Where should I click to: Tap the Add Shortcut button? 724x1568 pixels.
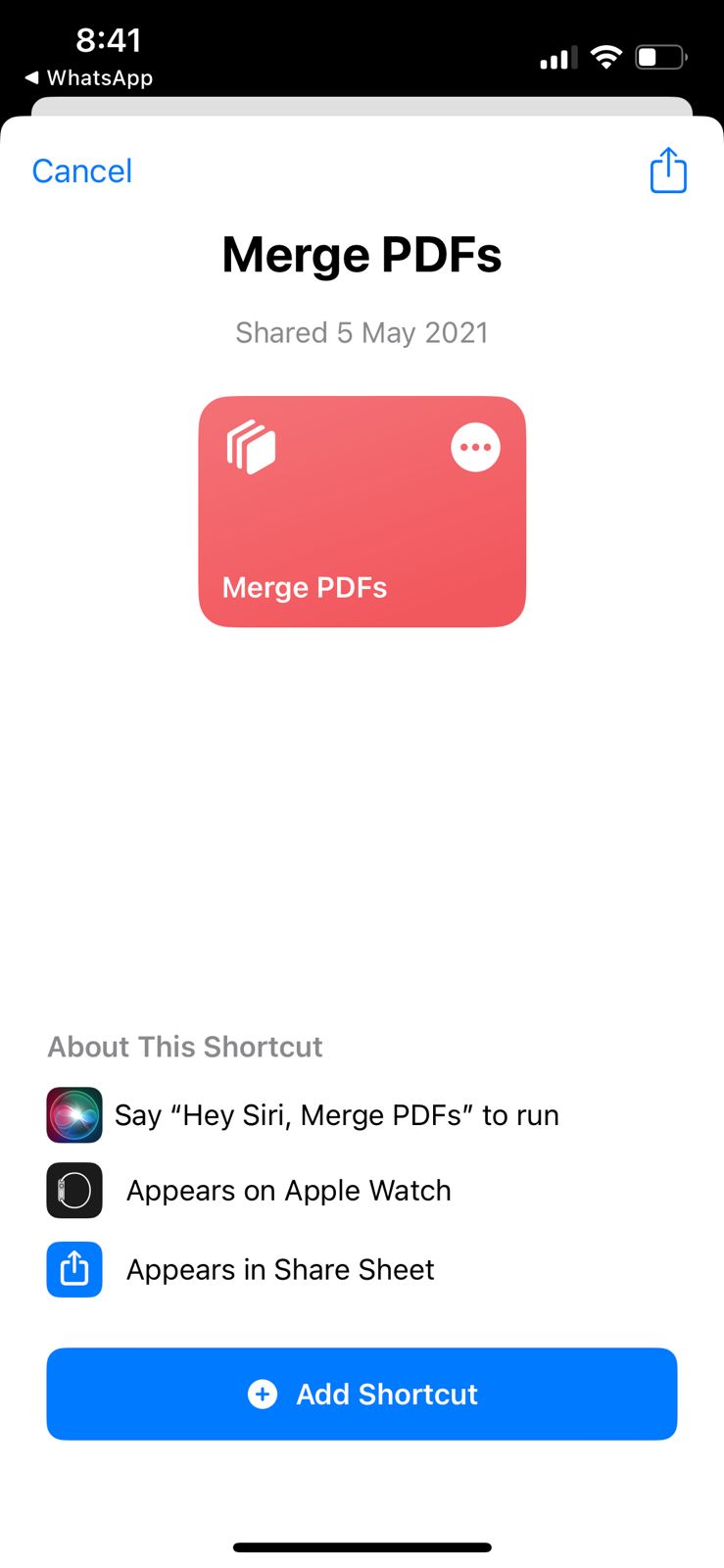(x=362, y=1394)
